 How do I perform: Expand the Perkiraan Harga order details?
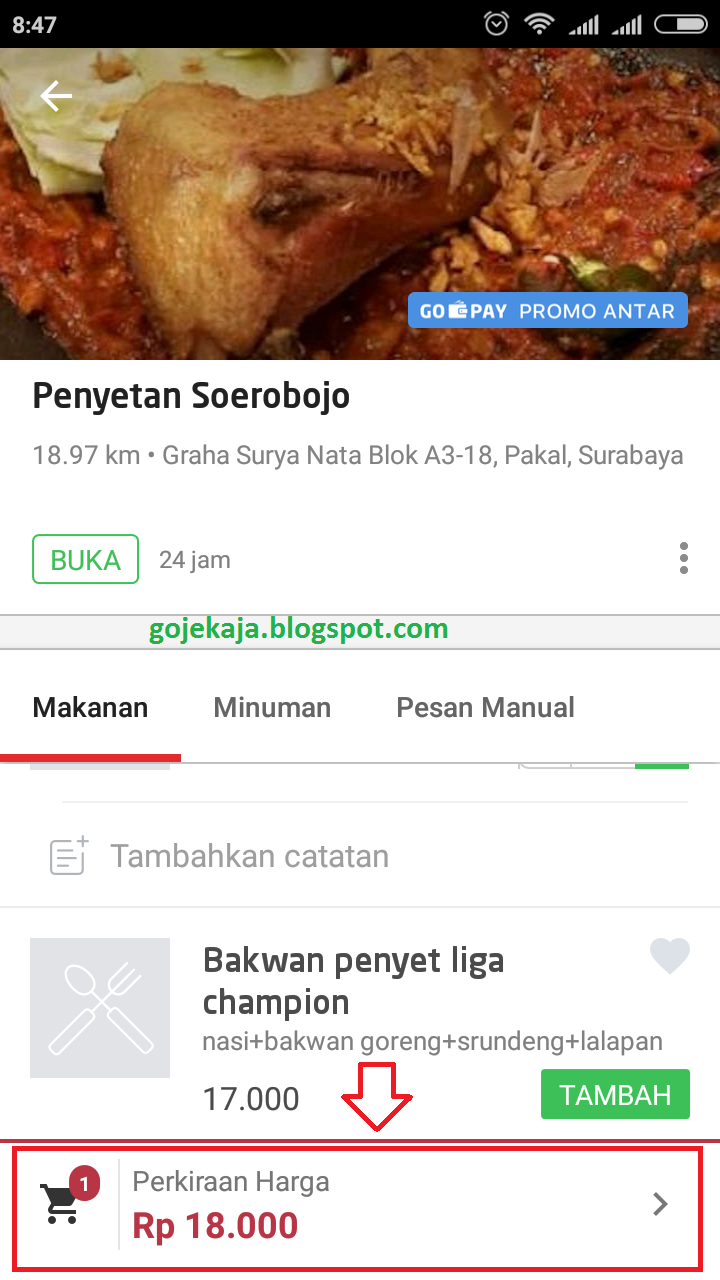pyautogui.click(x=360, y=1205)
